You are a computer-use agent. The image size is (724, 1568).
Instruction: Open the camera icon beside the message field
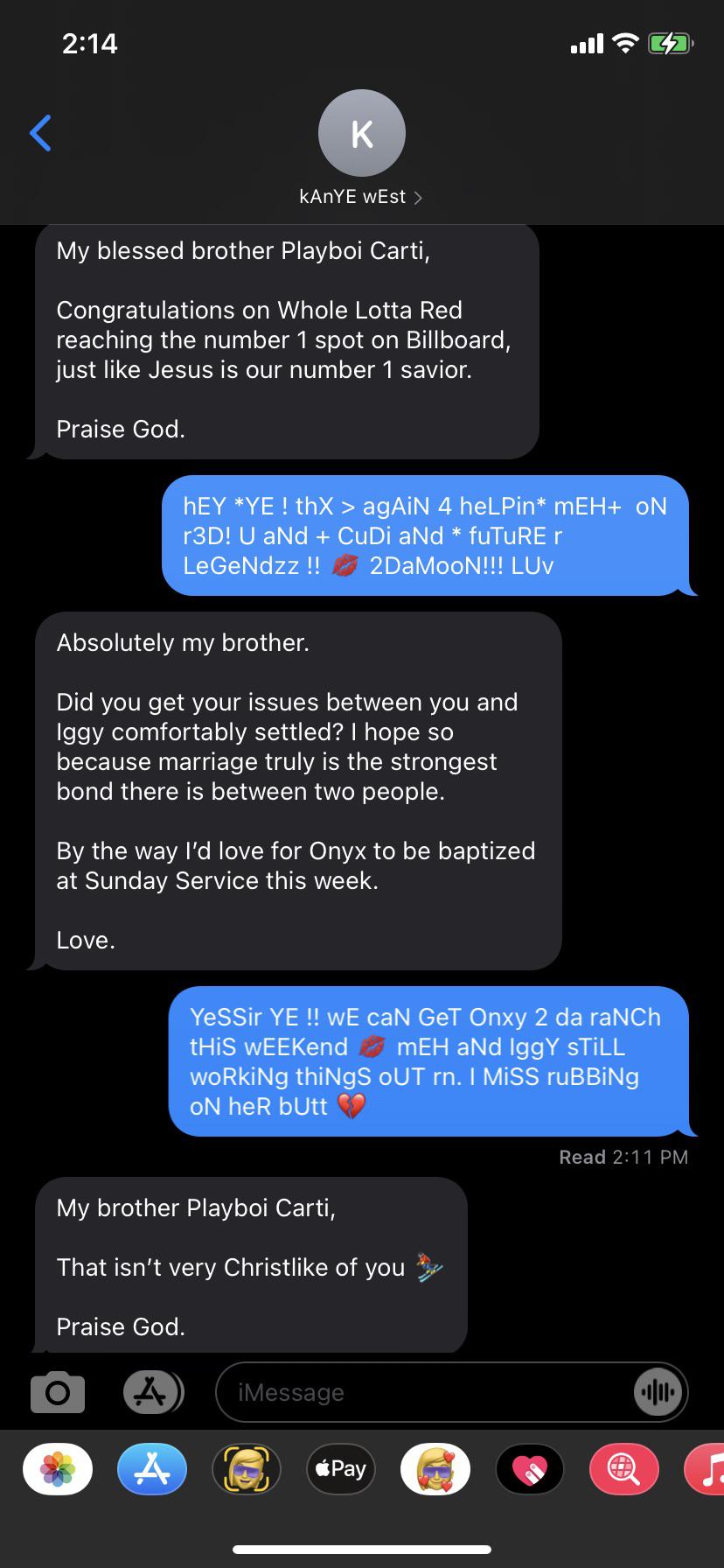pyautogui.click(x=56, y=1391)
